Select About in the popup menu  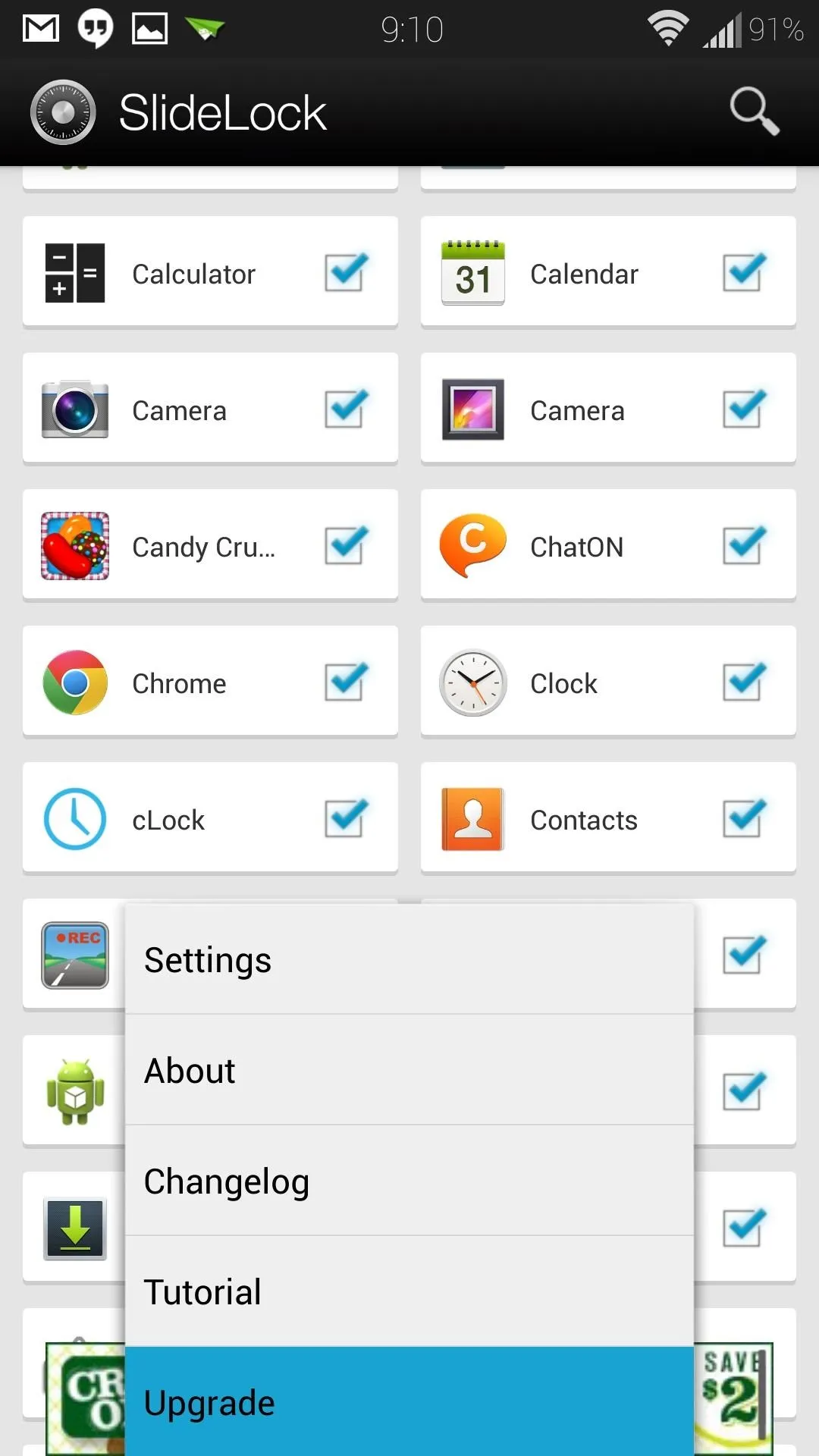click(x=409, y=1070)
